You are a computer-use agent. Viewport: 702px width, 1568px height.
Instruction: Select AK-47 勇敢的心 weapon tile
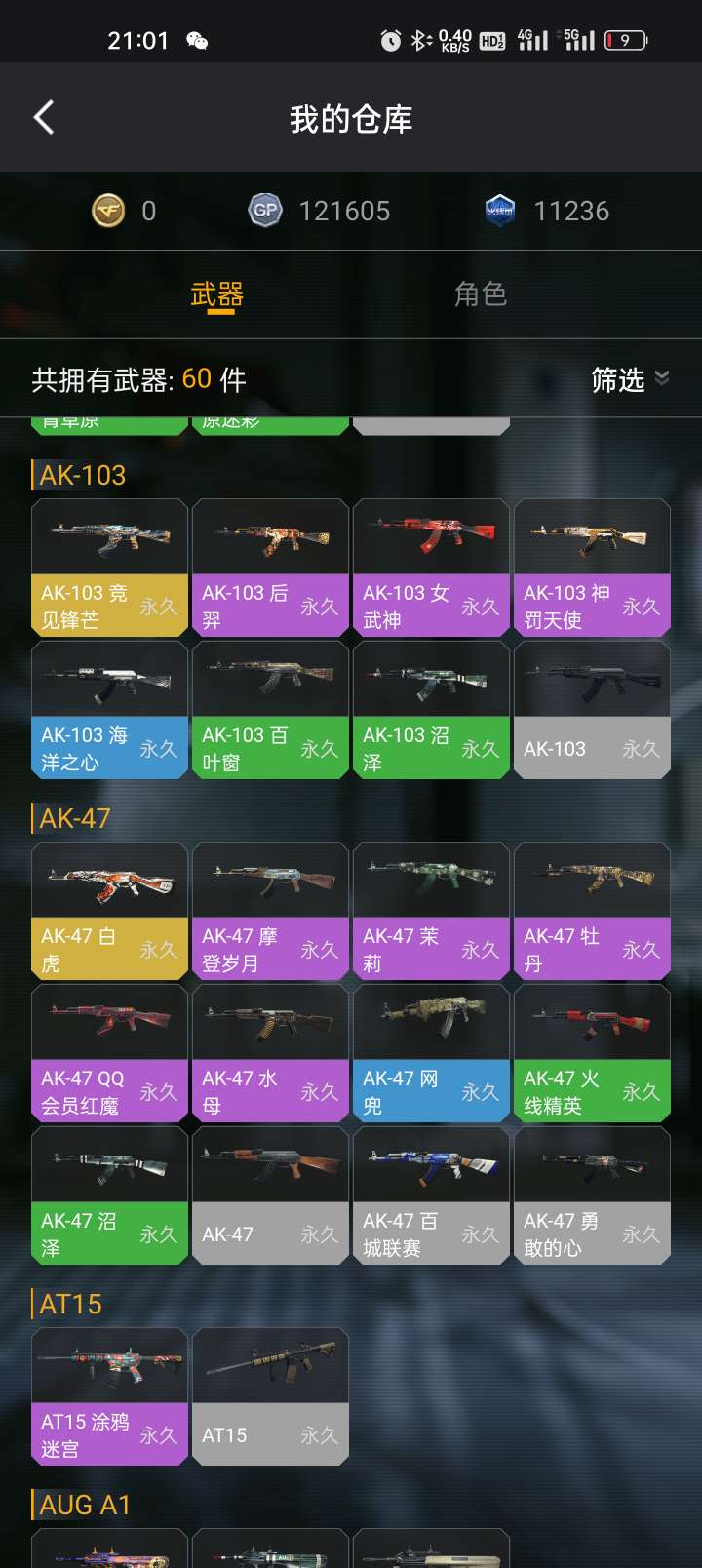click(592, 1196)
